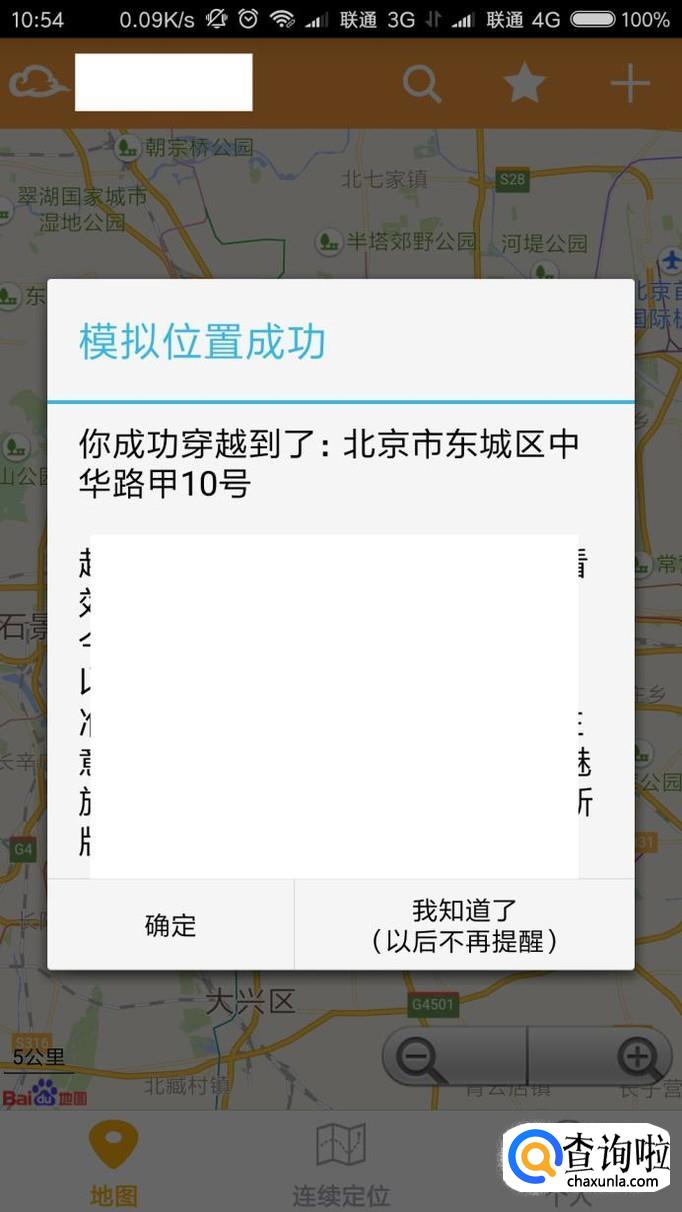Tap the plus add icon
The image size is (682, 1212).
click(x=630, y=84)
